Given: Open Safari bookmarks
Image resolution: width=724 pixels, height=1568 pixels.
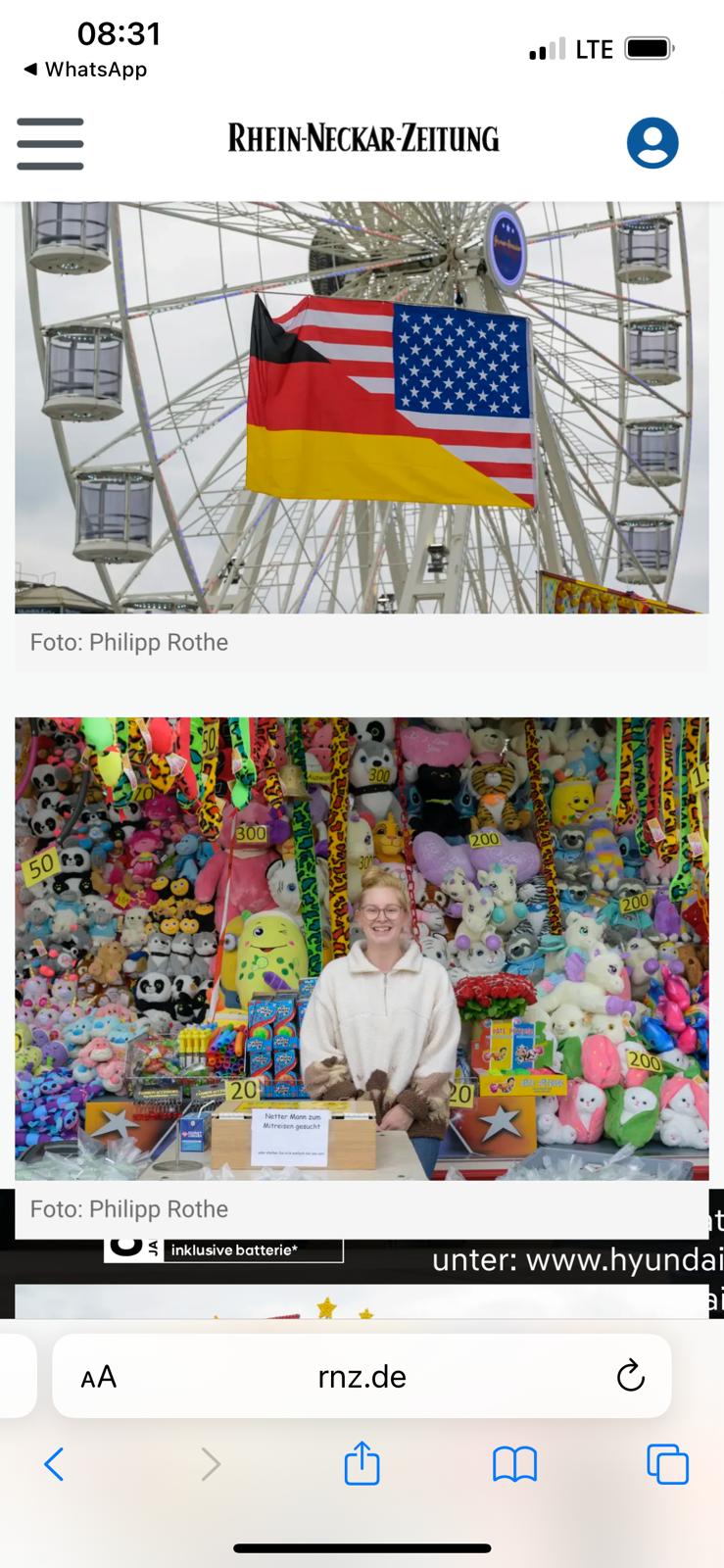Looking at the screenshot, I should tap(514, 1465).
